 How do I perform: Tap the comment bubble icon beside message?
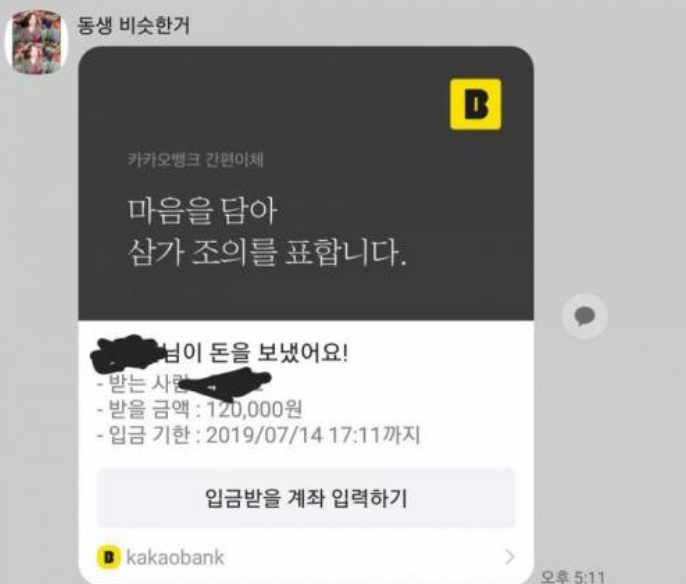584,317
